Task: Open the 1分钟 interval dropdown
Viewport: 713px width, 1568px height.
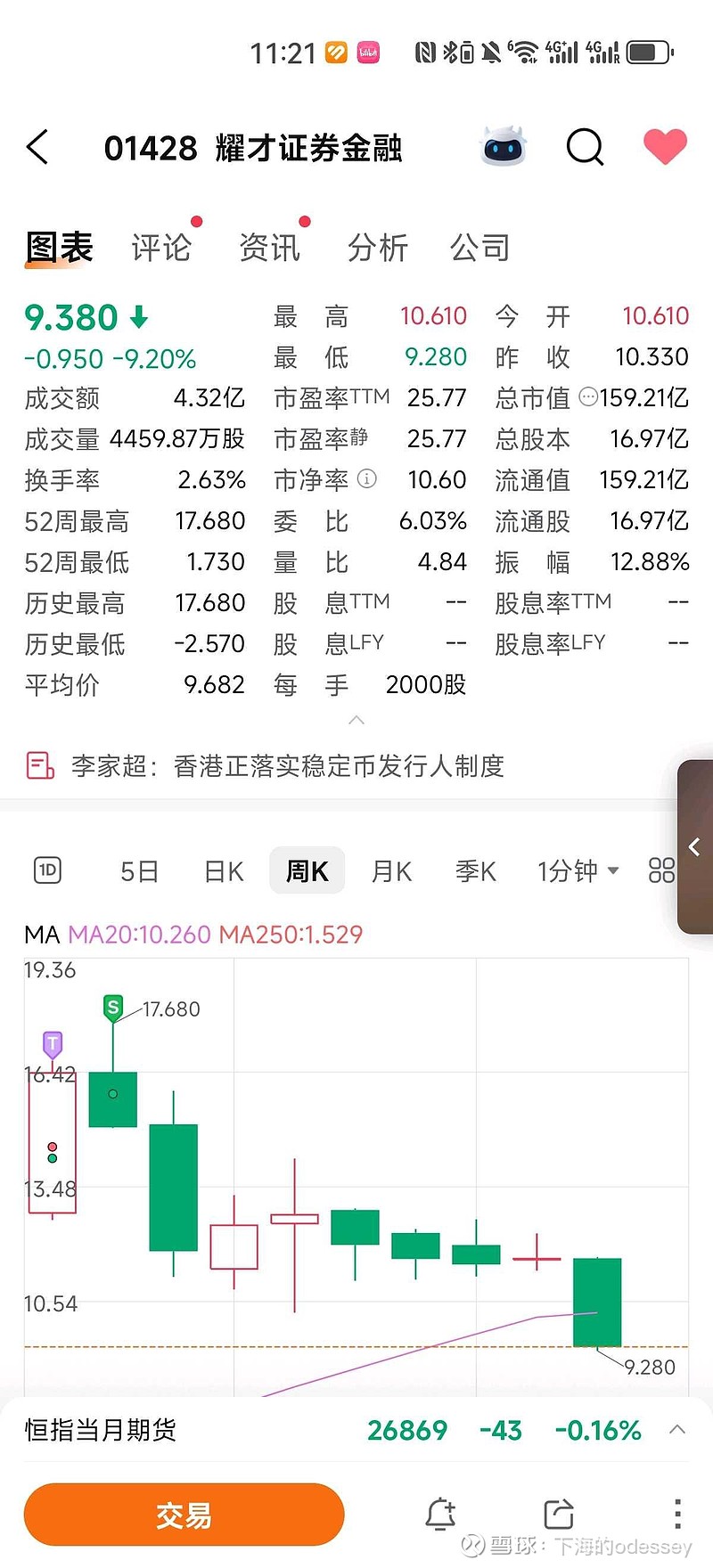Action: pos(578,871)
